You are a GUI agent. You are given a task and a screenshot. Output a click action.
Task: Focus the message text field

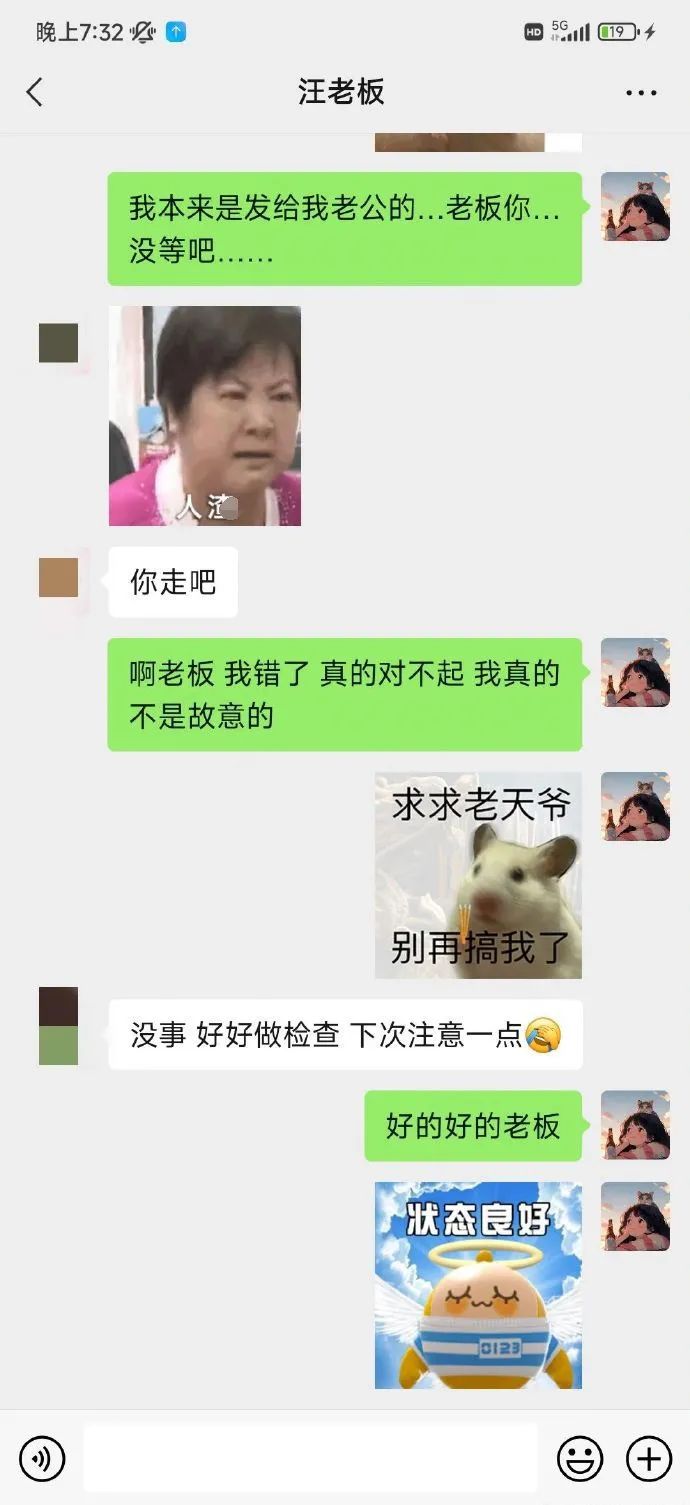(x=310, y=1458)
